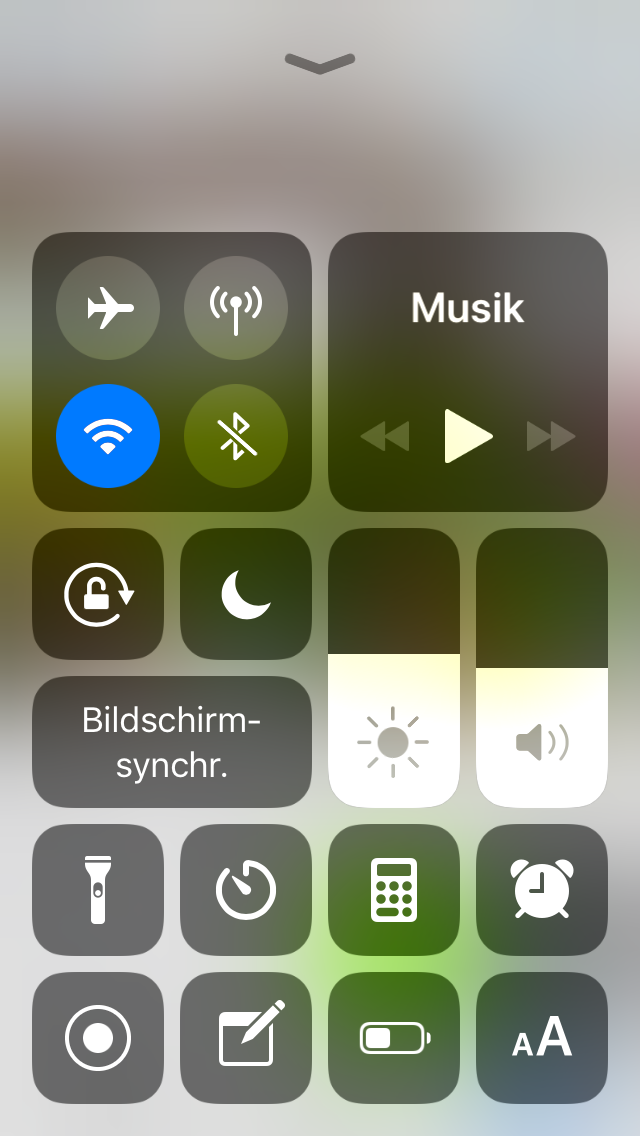
Task: Skip to the next track
Action: [x=551, y=436]
